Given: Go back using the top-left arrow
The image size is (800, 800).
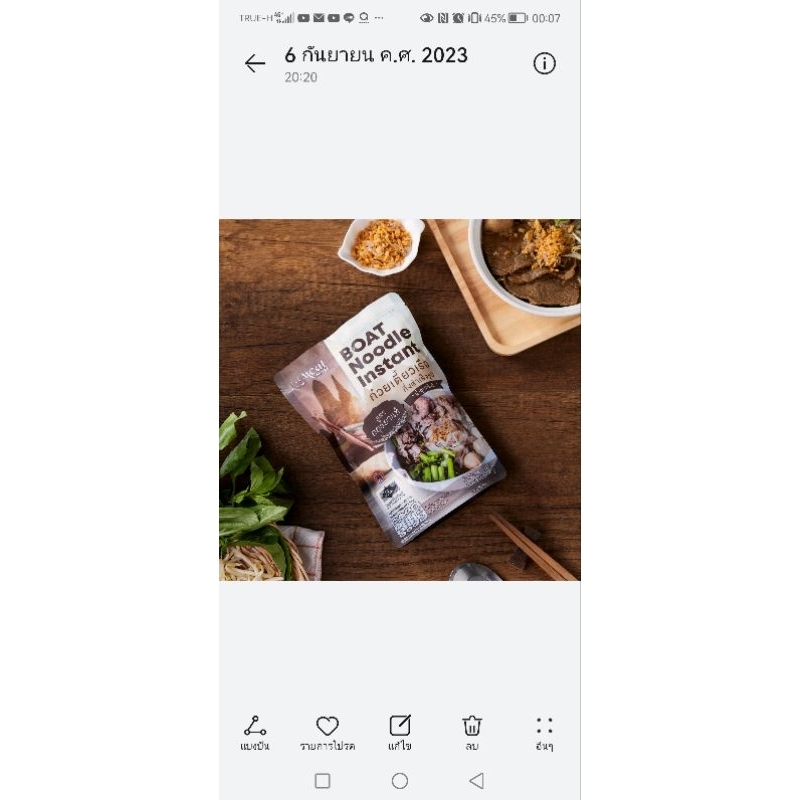Looking at the screenshot, I should point(255,63).
